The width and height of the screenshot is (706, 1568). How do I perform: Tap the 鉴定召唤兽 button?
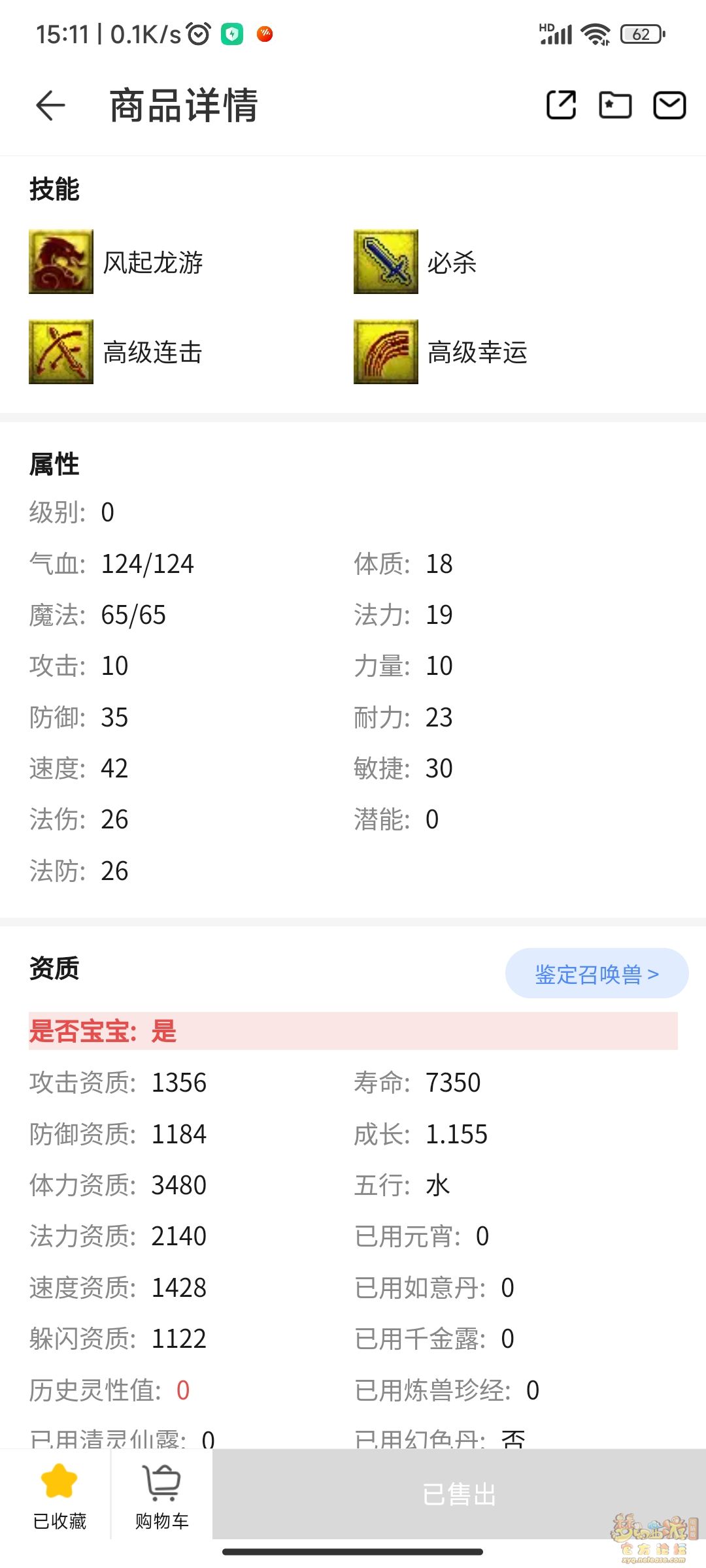click(x=597, y=973)
